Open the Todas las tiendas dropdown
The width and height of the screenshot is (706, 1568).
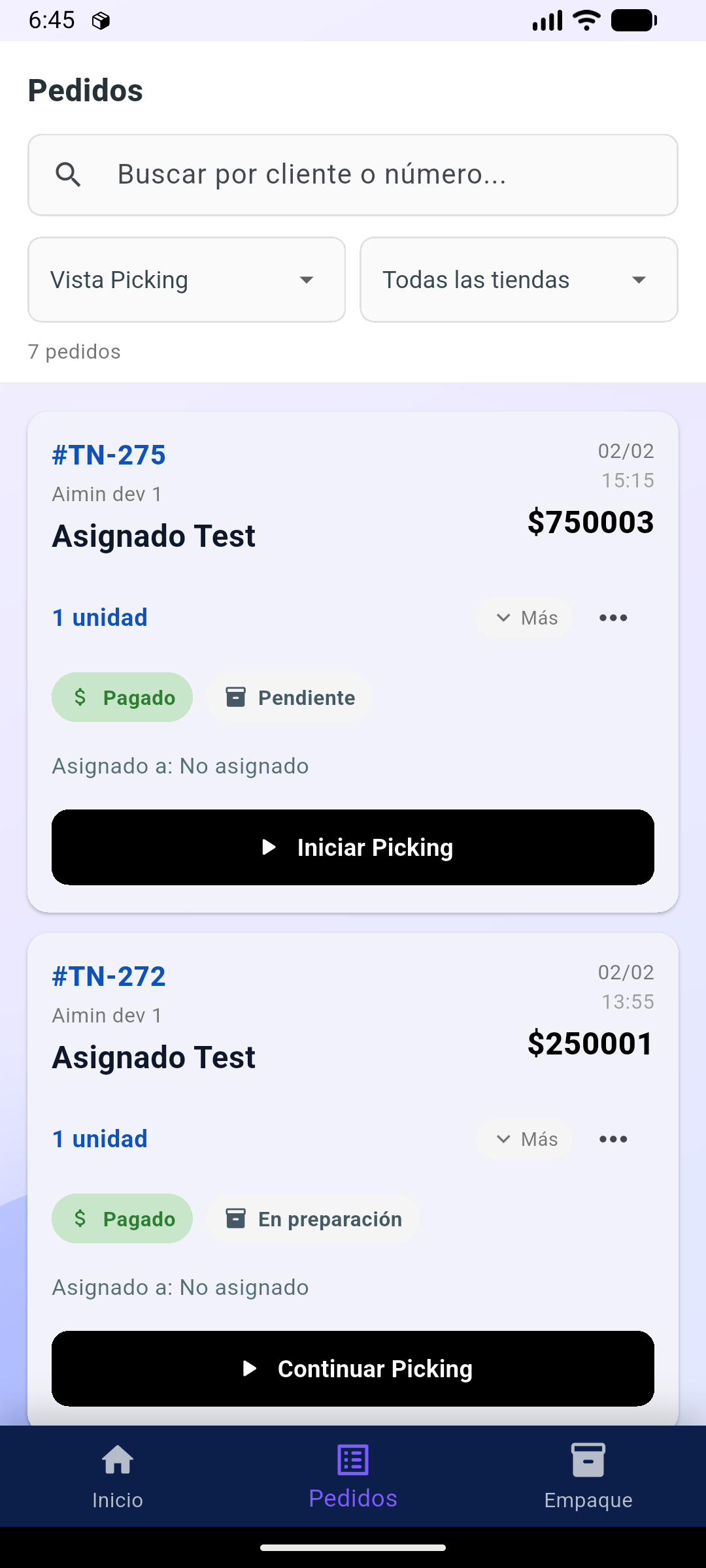(520, 280)
